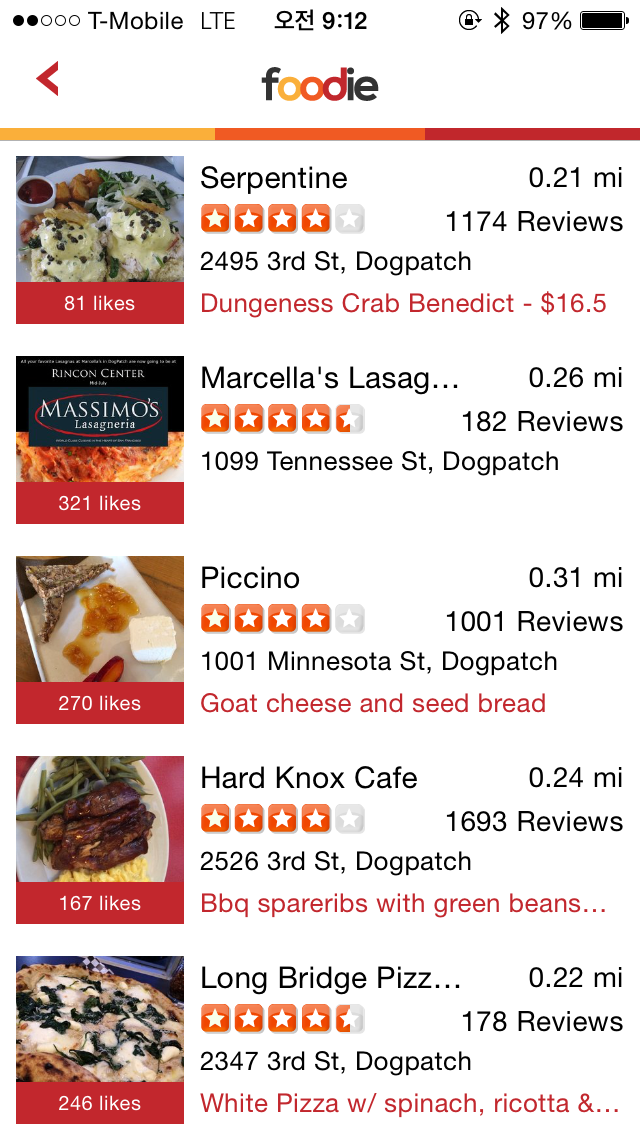Open the Long Bridge Pizza listing
This screenshot has height=1136, width=640.
[x=330, y=979]
